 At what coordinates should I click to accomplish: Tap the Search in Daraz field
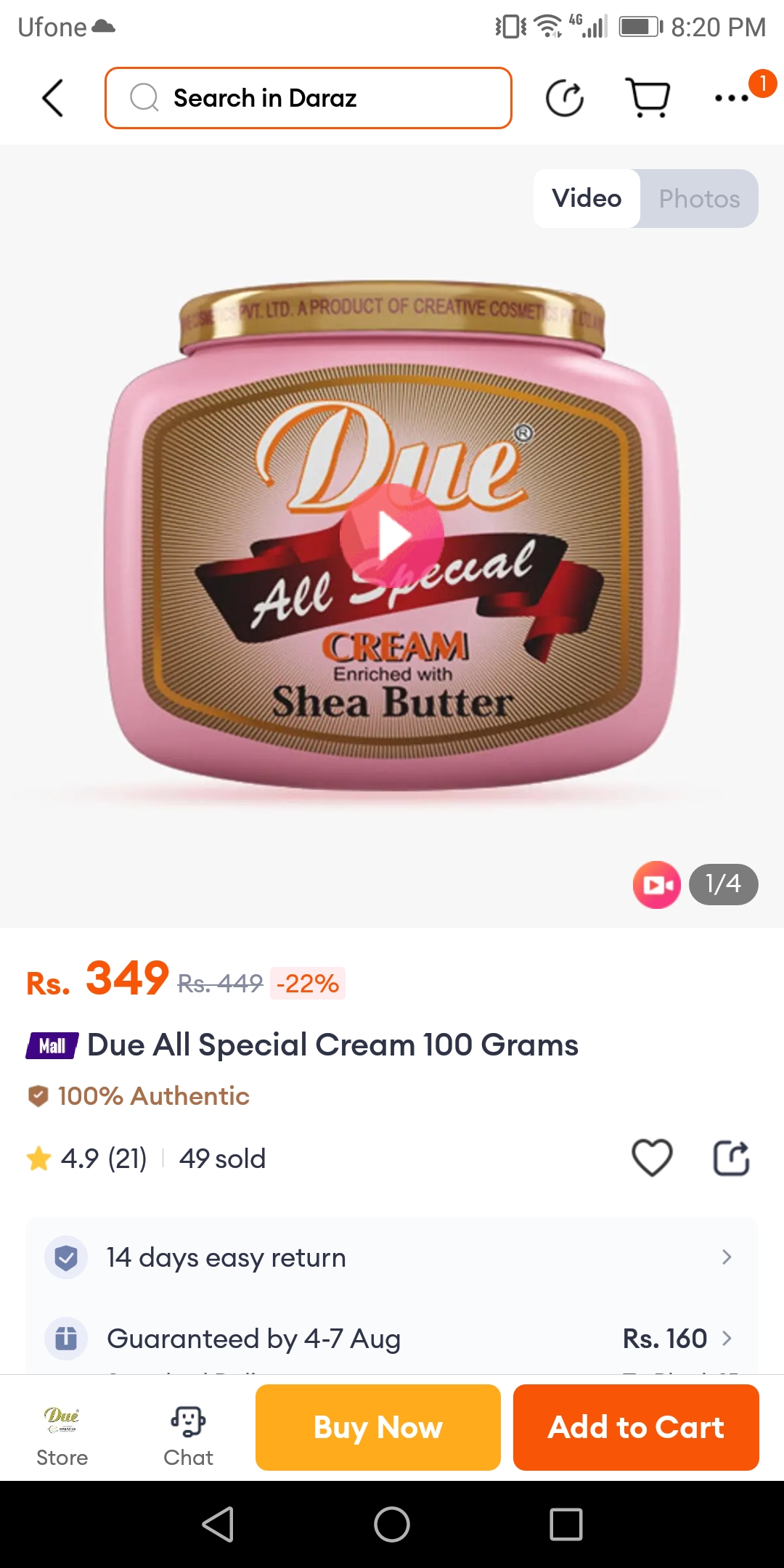tap(309, 98)
